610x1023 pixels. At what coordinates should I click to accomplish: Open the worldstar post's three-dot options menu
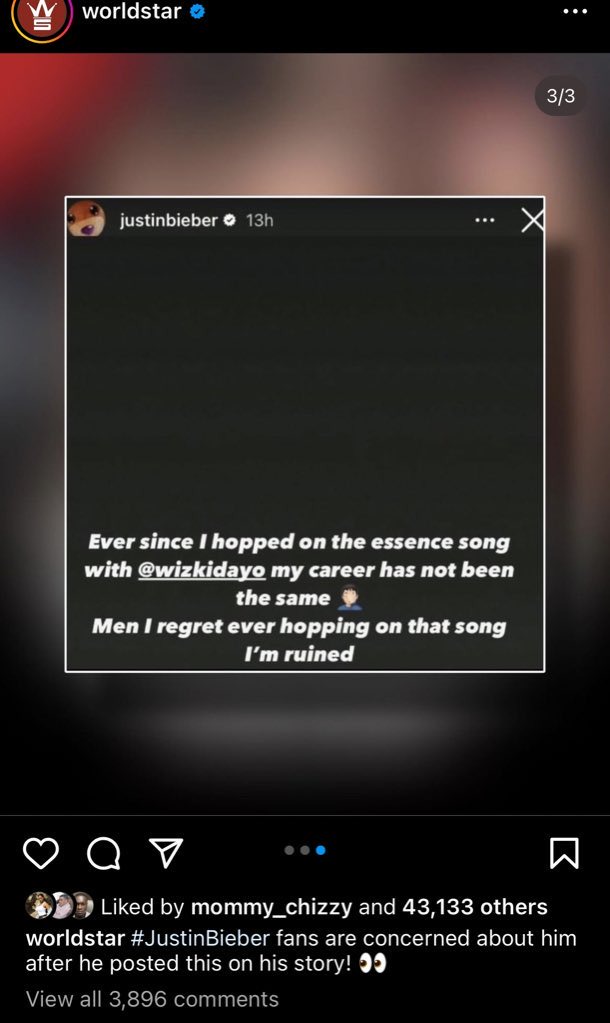click(x=575, y=12)
